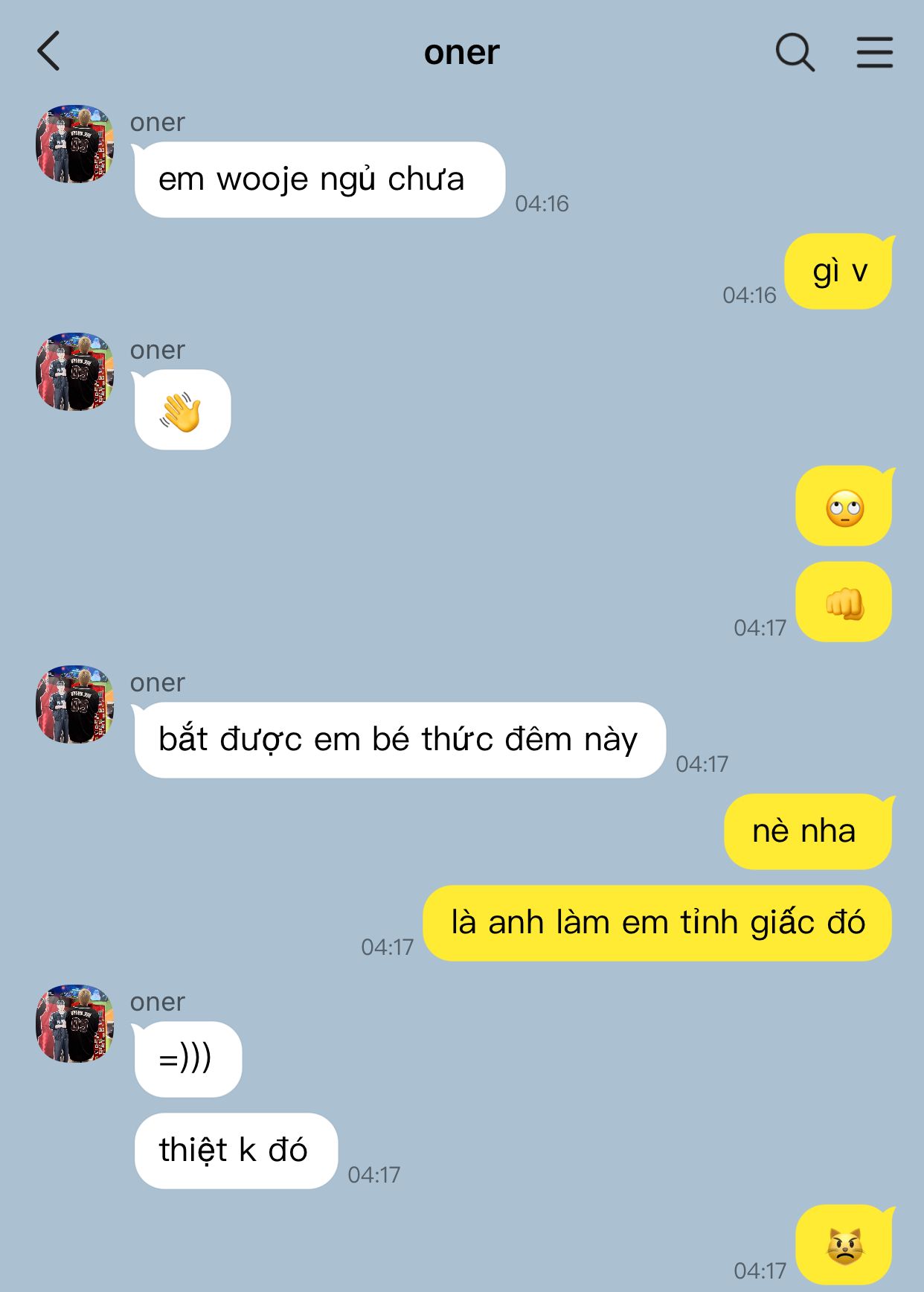Tap oner's avatar beside 'bắt được em bé'
The height and width of the screenshot is (1292, 924).
(x=75, y=705)
